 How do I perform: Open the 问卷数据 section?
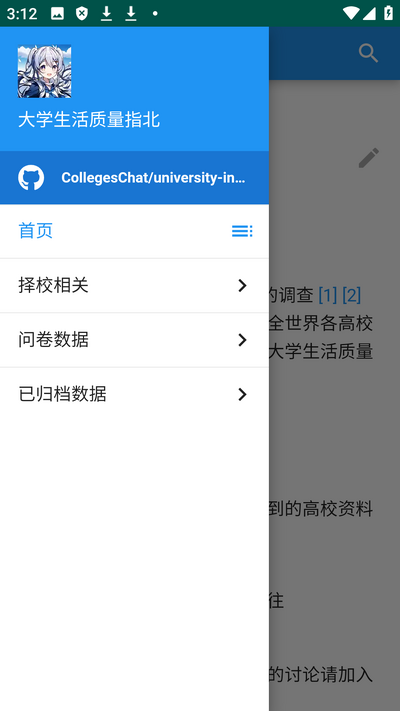(134, 340)
